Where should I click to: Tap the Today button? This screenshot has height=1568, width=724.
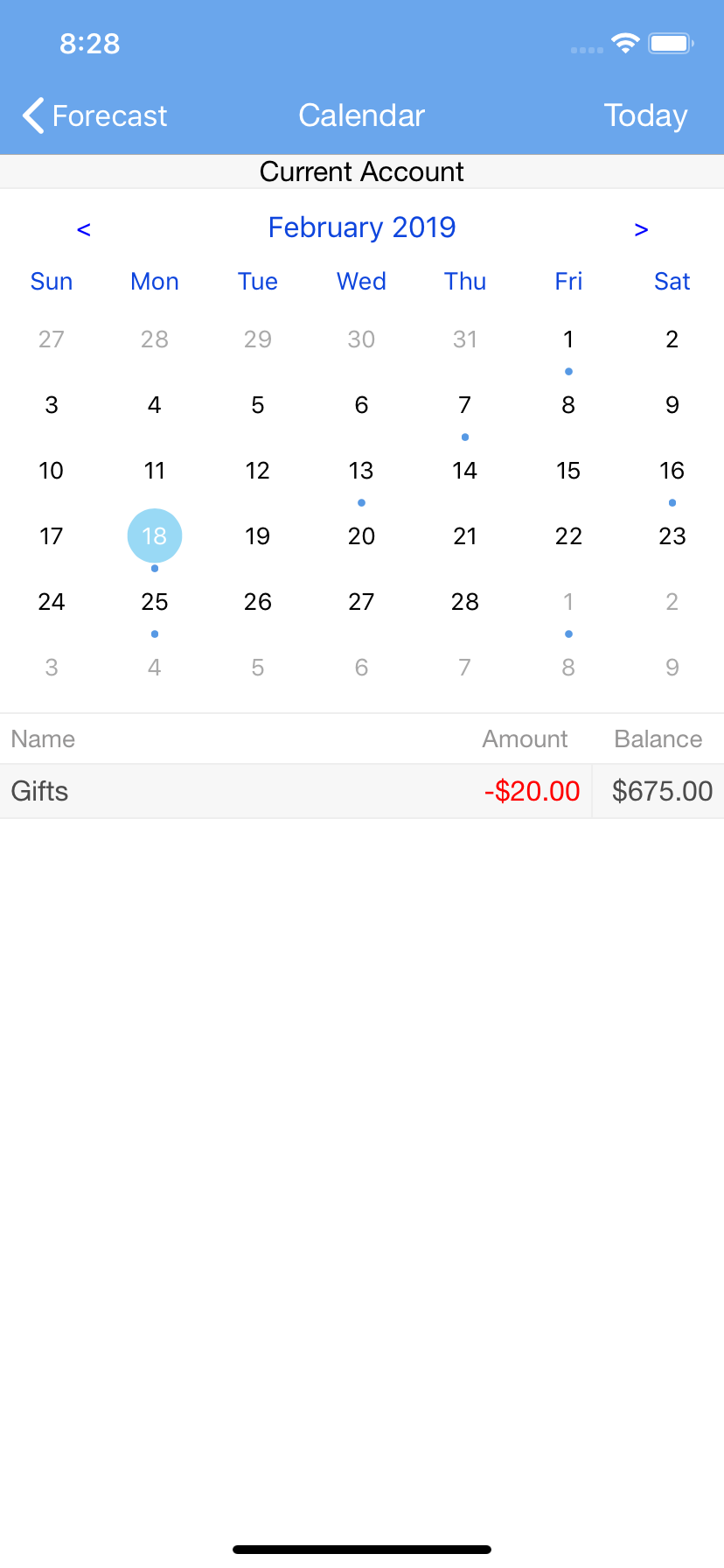(x=645, y=115)
